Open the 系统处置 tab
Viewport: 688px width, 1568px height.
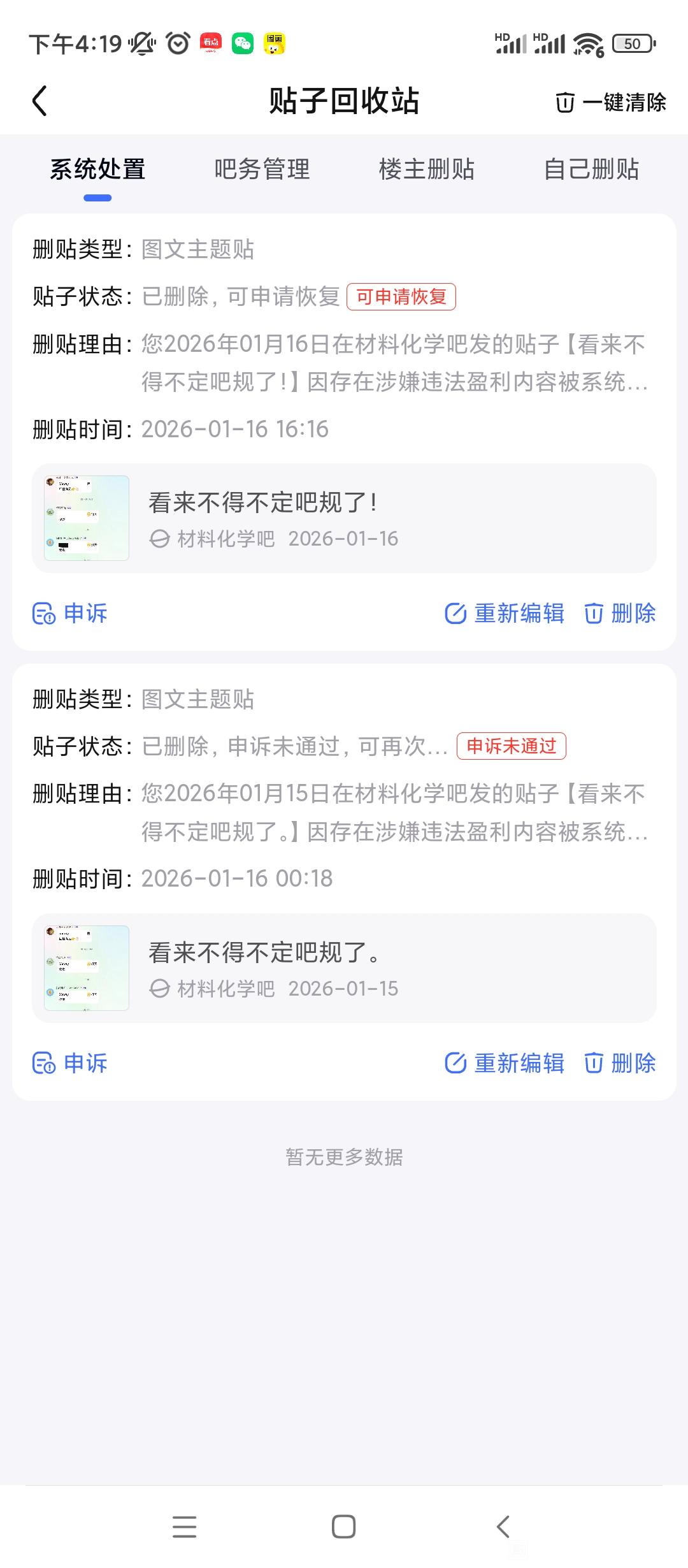pyautogui.click(x=97, y=170)
